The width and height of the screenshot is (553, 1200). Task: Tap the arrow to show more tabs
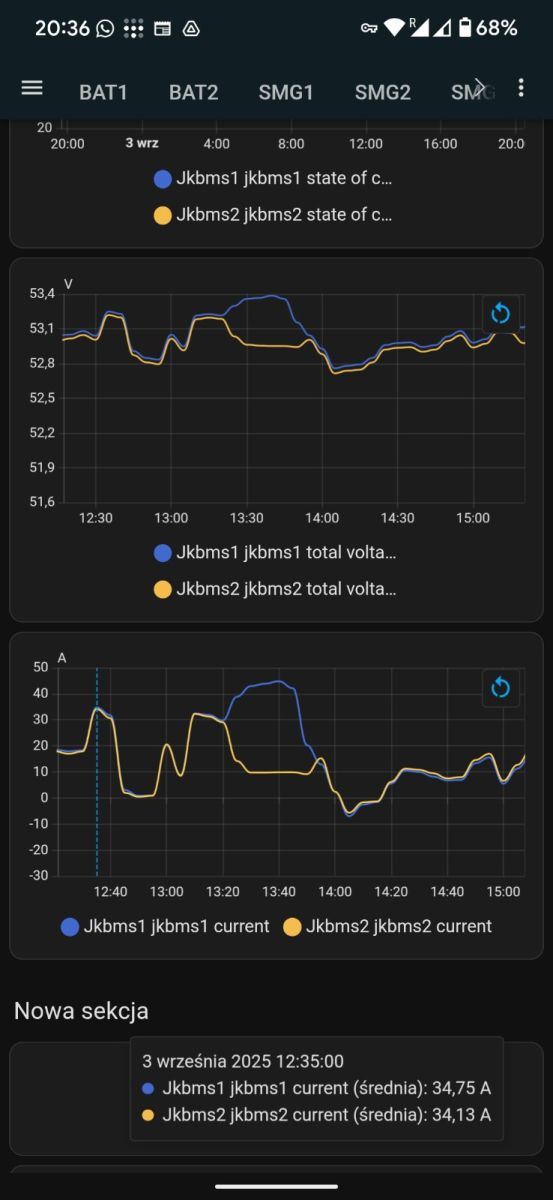480,88
